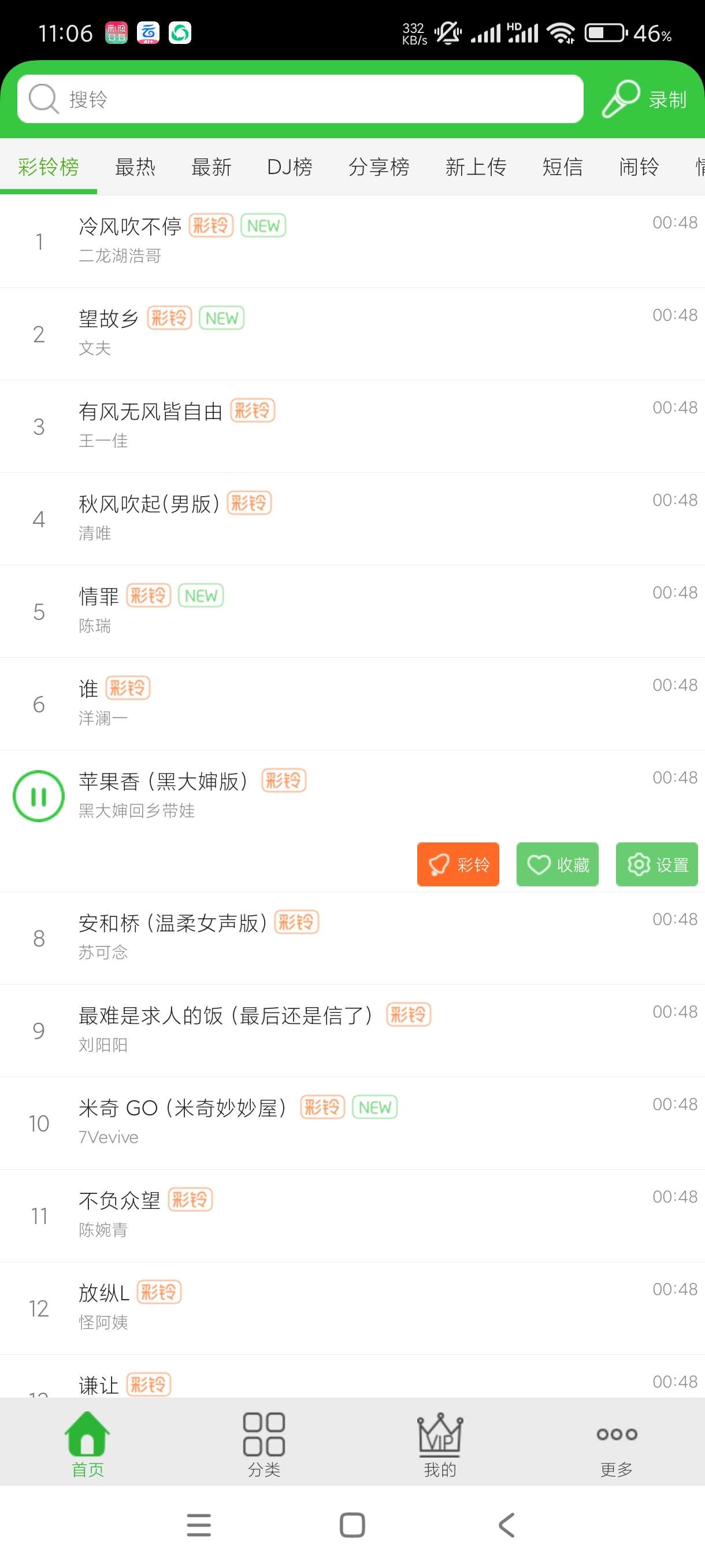Select song 望故乡 by 文夫
Viewport: 705px width, 1568px height.
tap(243, 332)
